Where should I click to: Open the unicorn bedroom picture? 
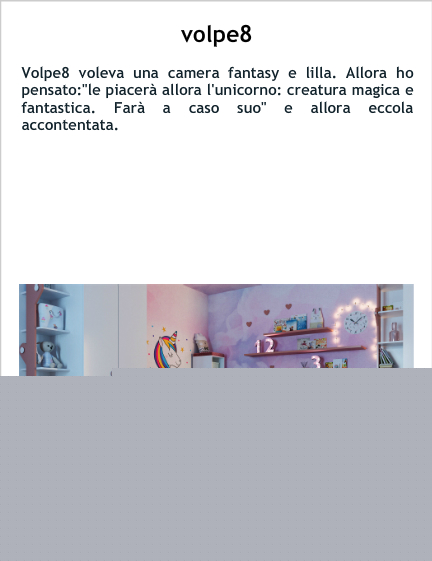click(216, 327)
